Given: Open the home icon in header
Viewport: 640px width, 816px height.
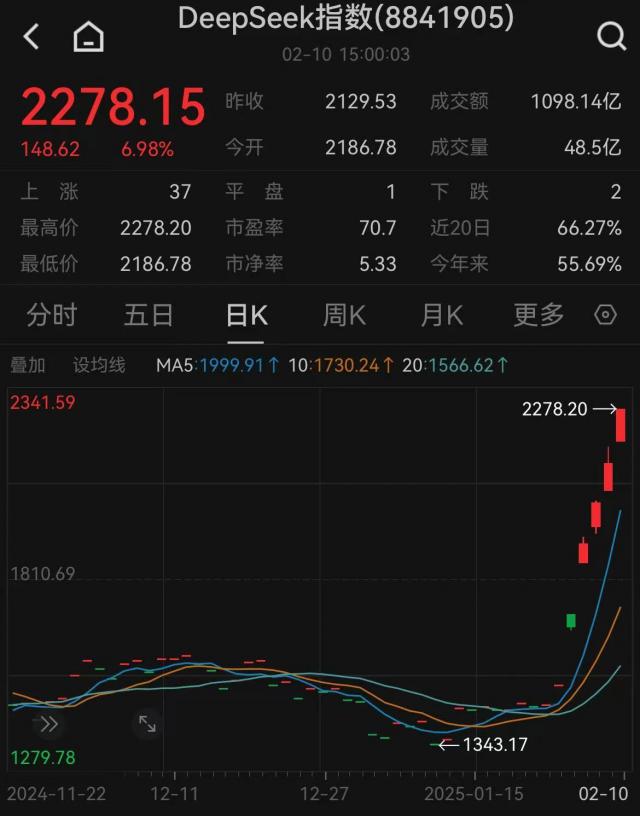Looking at the screenshot, I should (88, 37).
